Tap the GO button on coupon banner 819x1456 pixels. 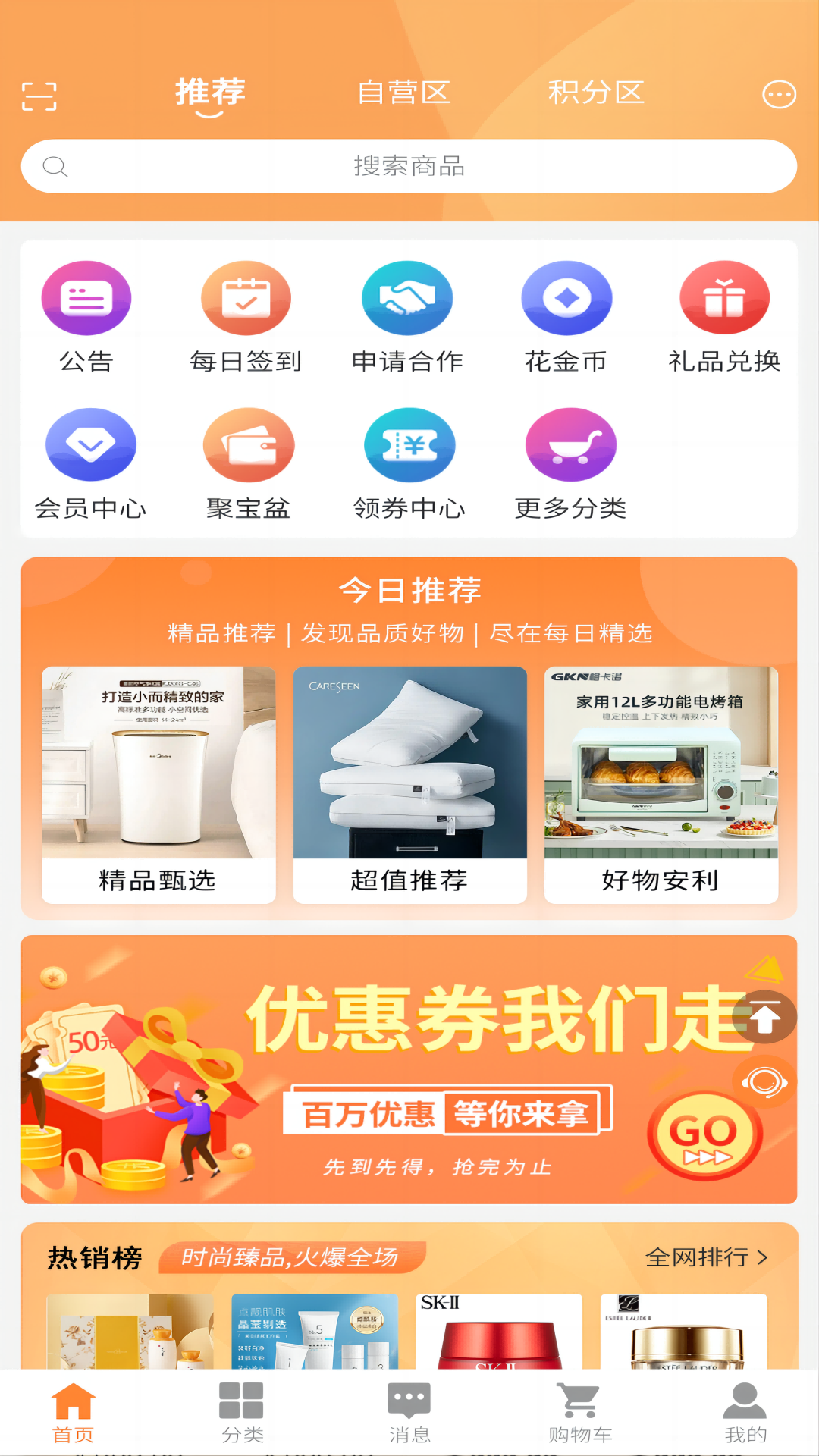[x=704, y=1135]
